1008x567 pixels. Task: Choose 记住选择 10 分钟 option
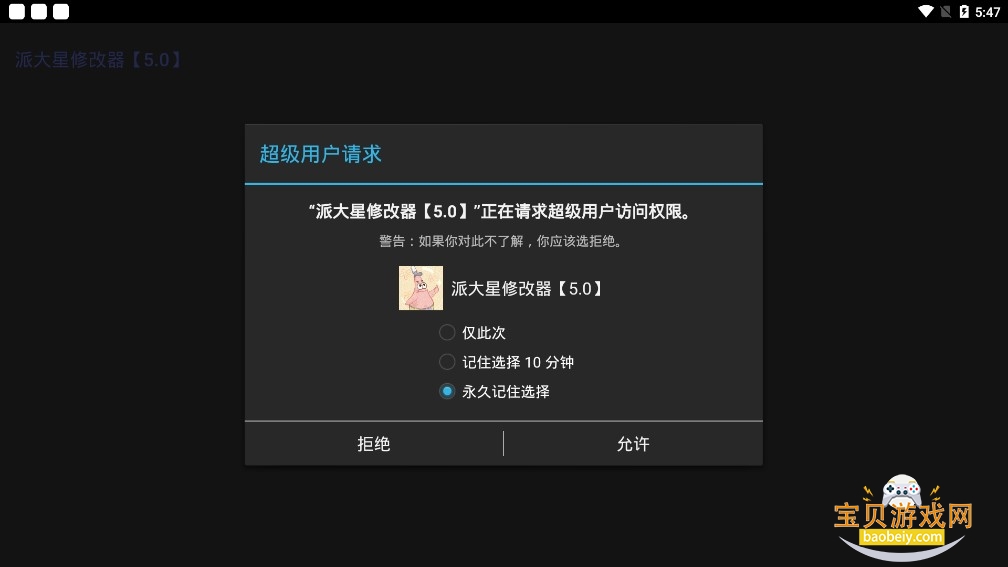coord(447,362)
